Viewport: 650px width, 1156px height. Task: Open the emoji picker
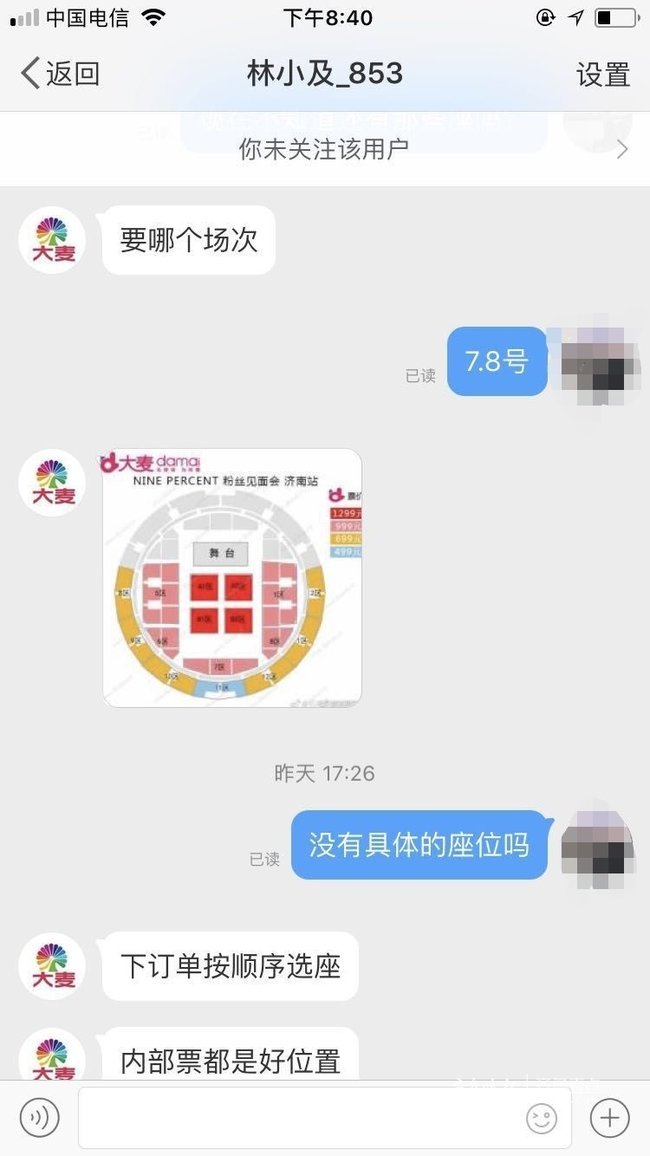pos(541,1117)
